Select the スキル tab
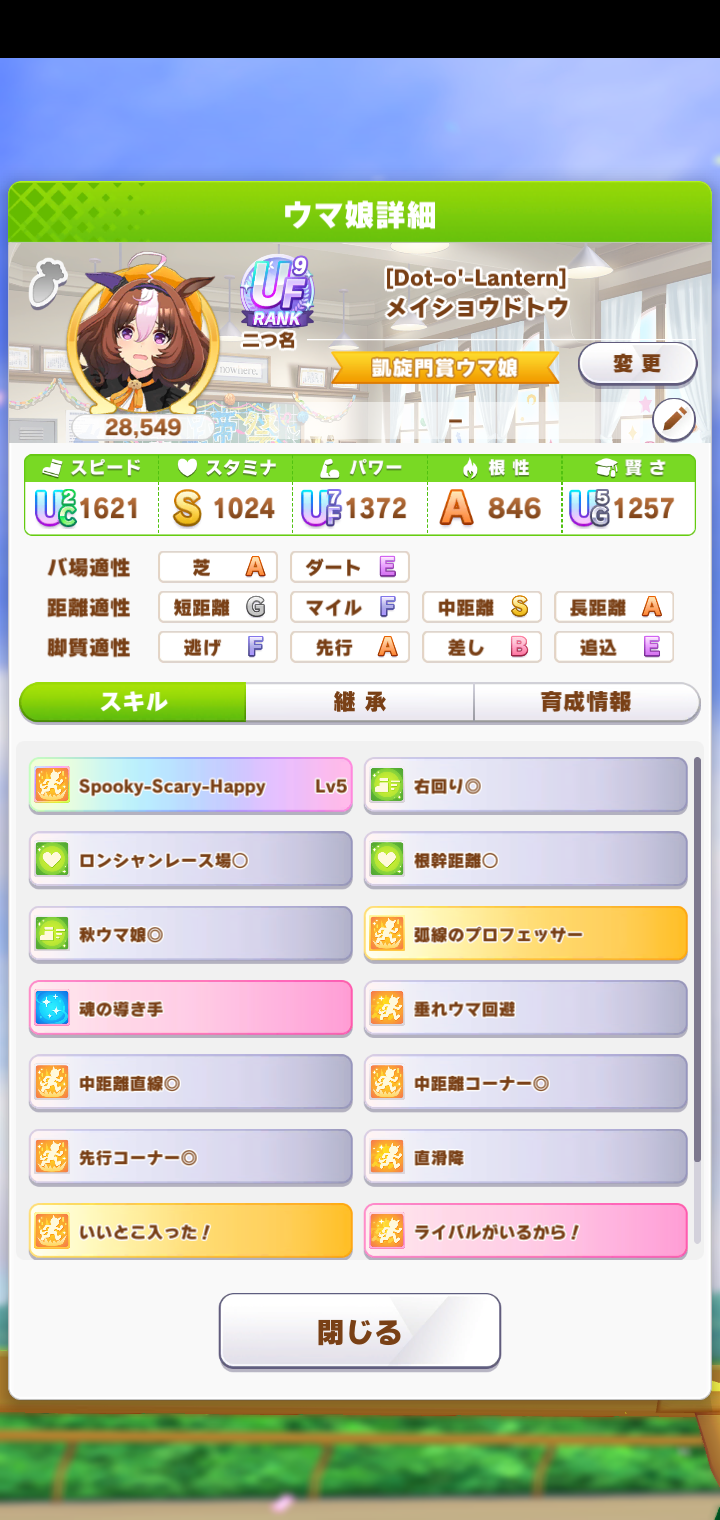This screenshot has width=720, height=1520. pyautogui.click(x=133, y=702)
